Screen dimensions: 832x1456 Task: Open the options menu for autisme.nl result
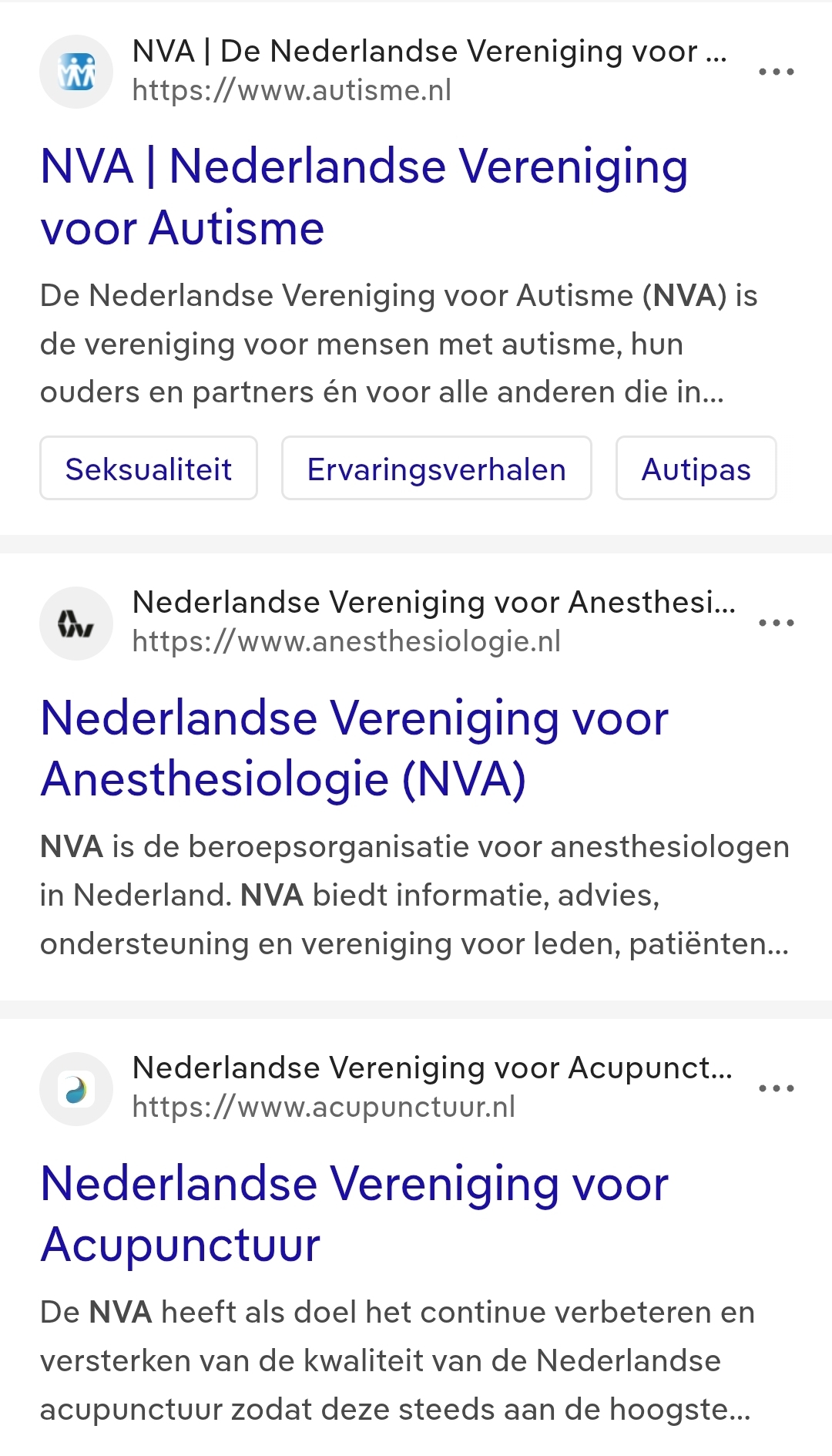click(x=776, y=72)
